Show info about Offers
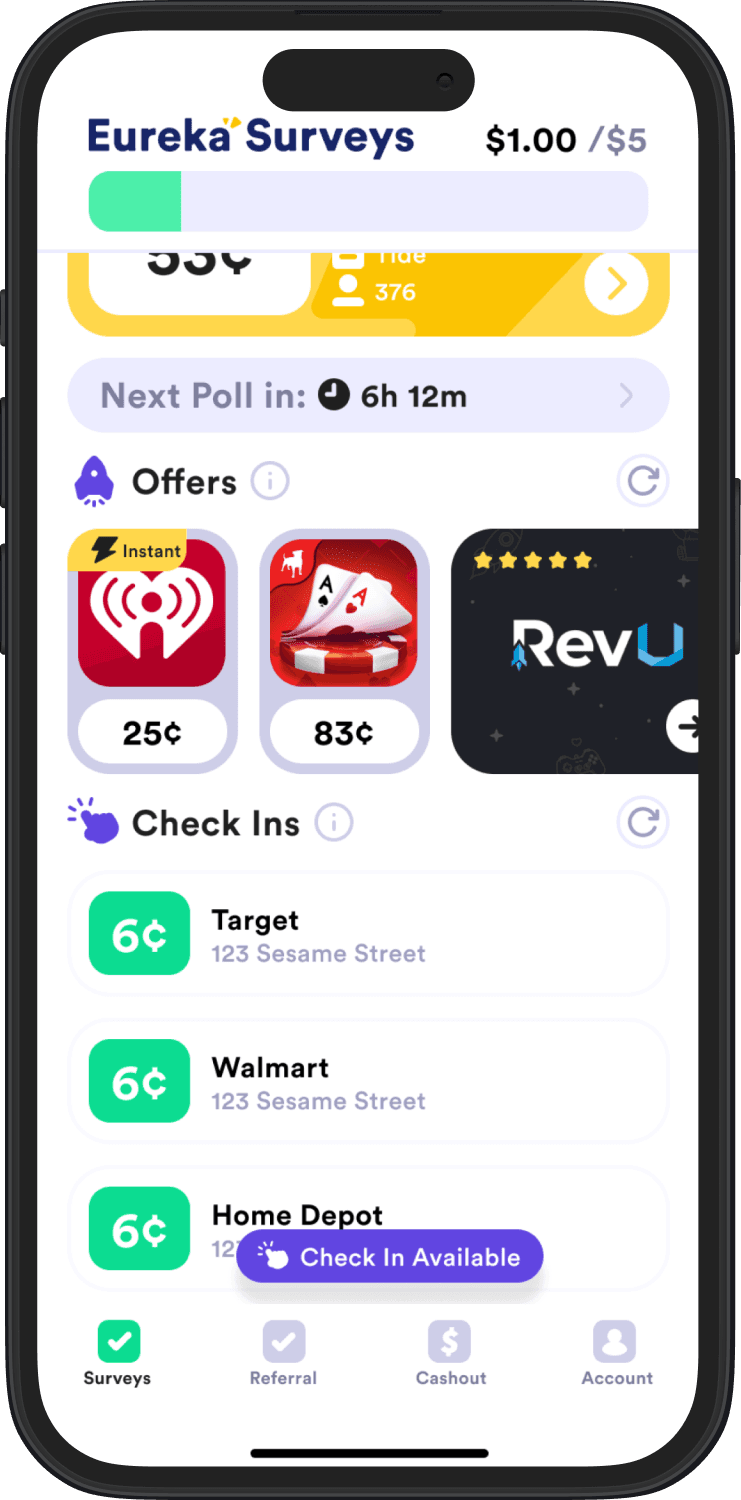Screen dimensions: 741x1500 point(270,482)
